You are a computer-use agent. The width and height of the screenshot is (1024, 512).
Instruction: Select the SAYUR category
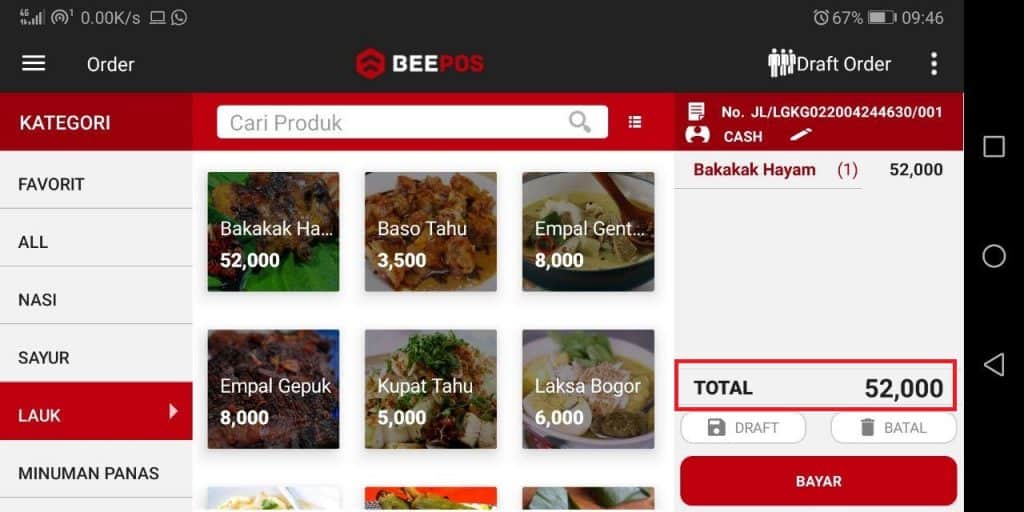point(96,357)
